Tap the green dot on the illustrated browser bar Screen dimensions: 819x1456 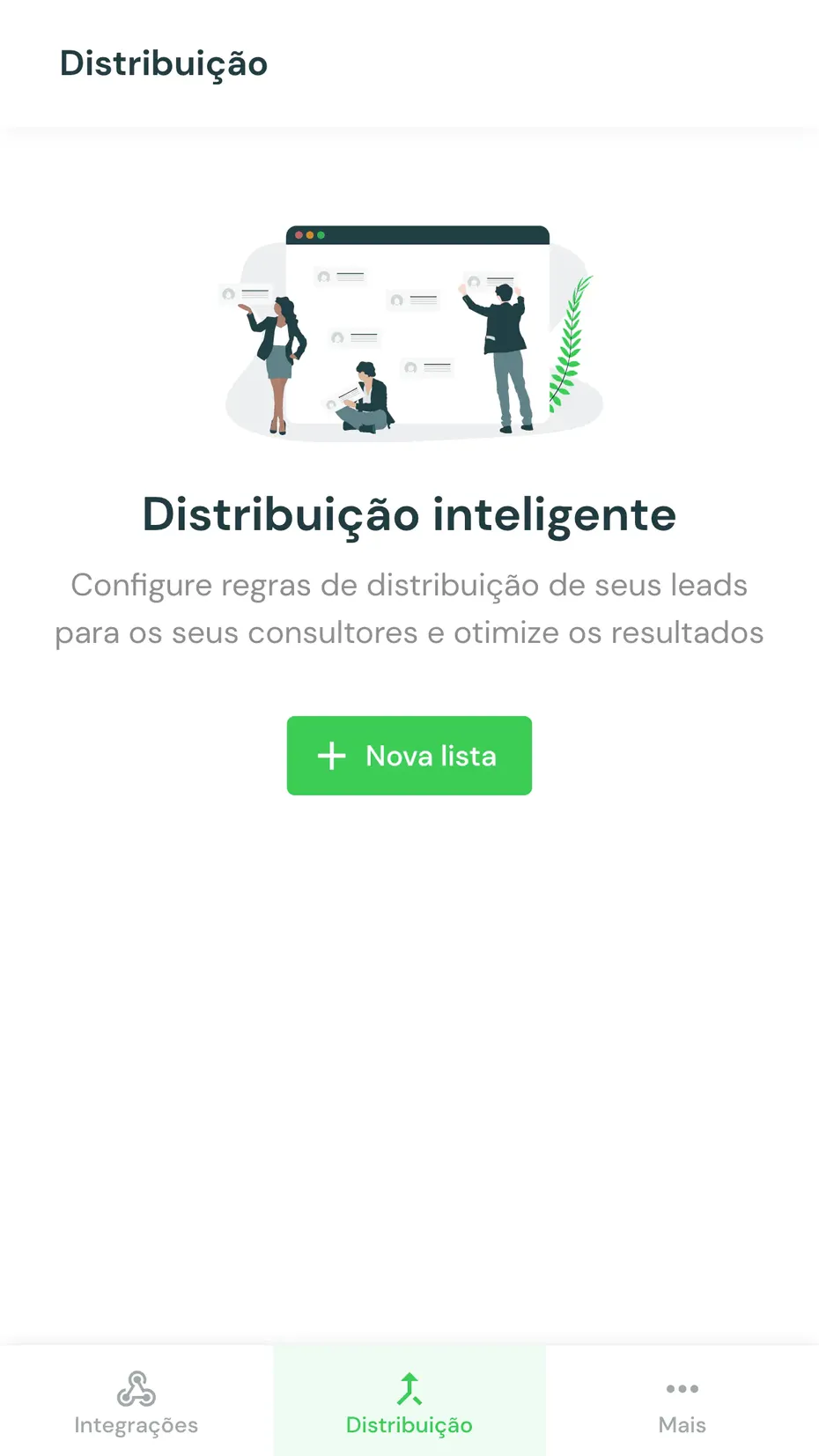[320, 234]
